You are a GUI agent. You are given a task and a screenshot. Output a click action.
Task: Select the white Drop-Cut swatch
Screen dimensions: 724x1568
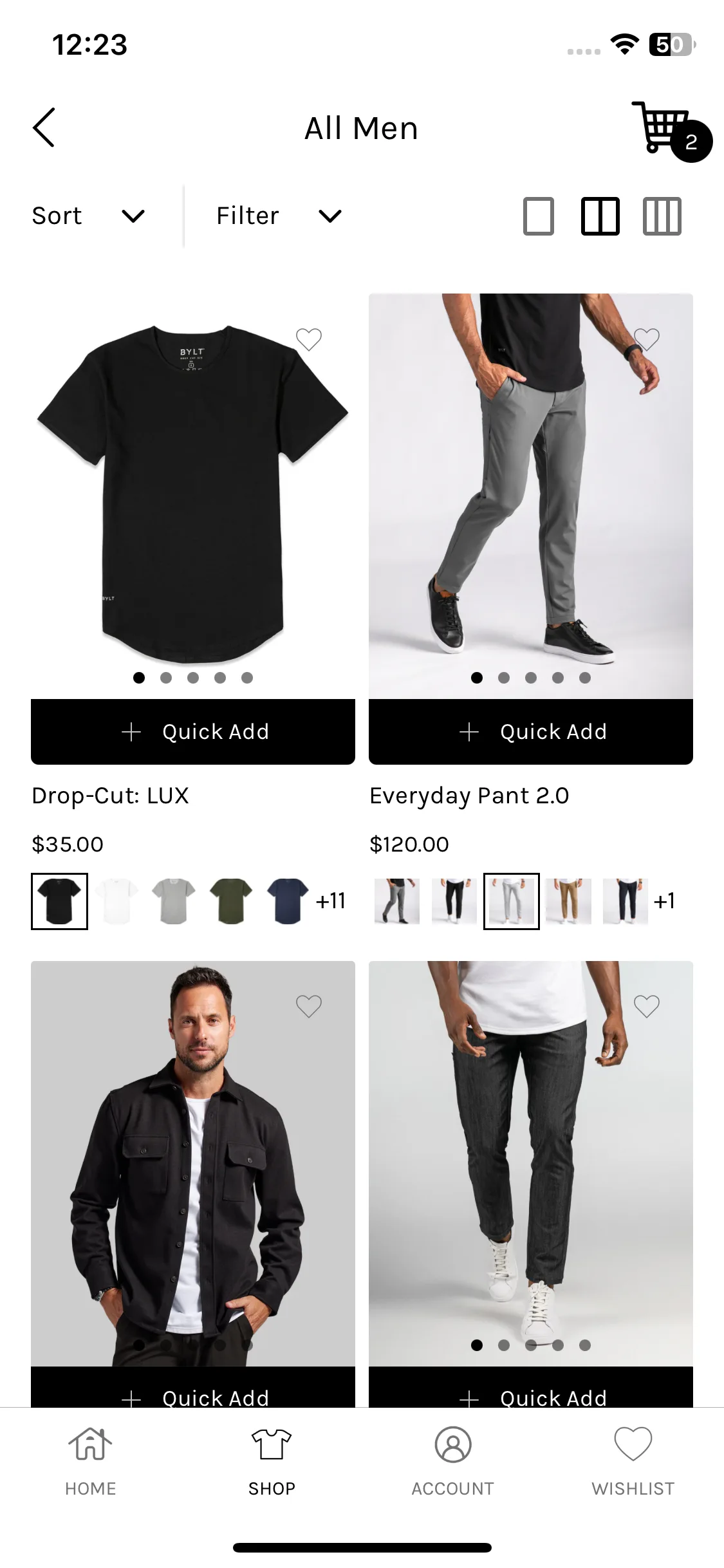(116, 901)
